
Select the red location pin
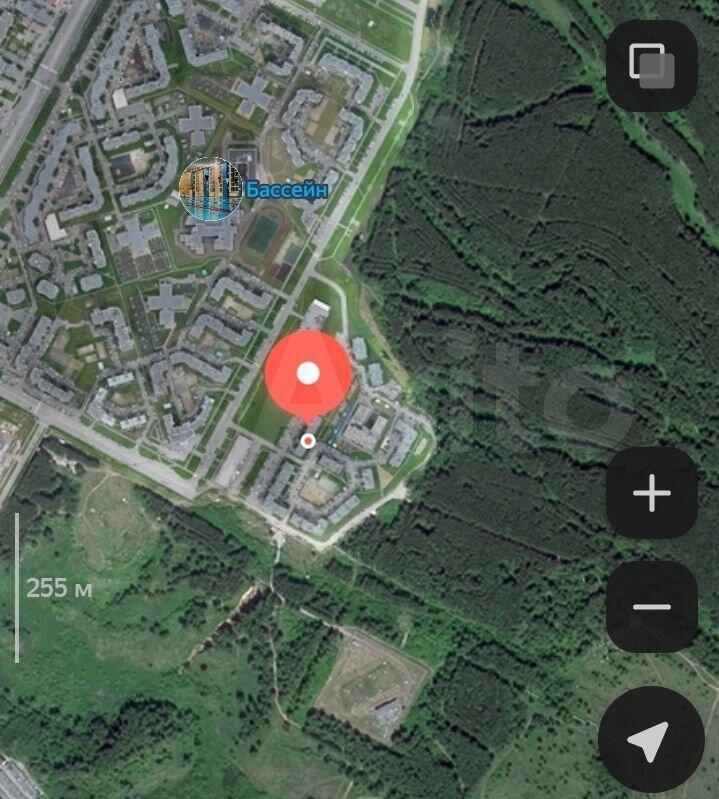point(308,376)
